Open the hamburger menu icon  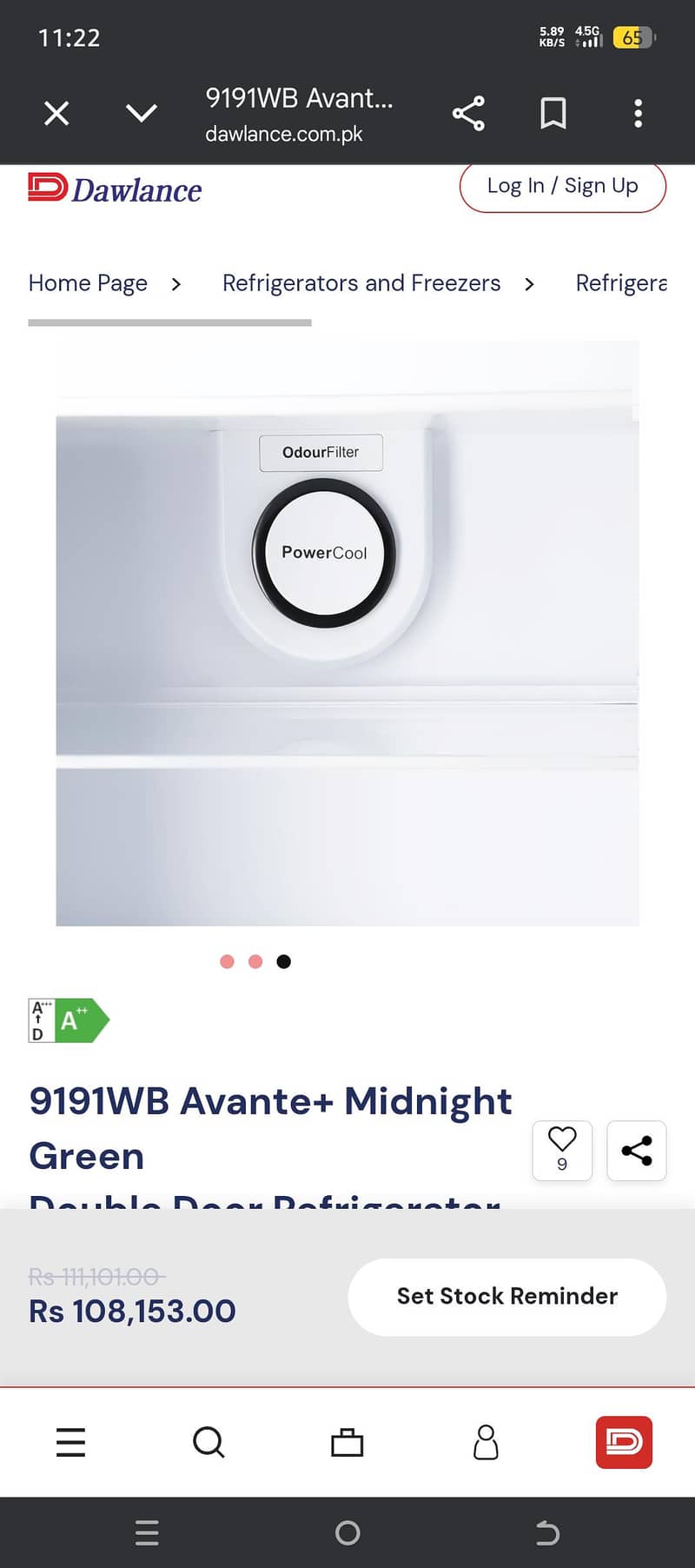[x=69, y=1443]
